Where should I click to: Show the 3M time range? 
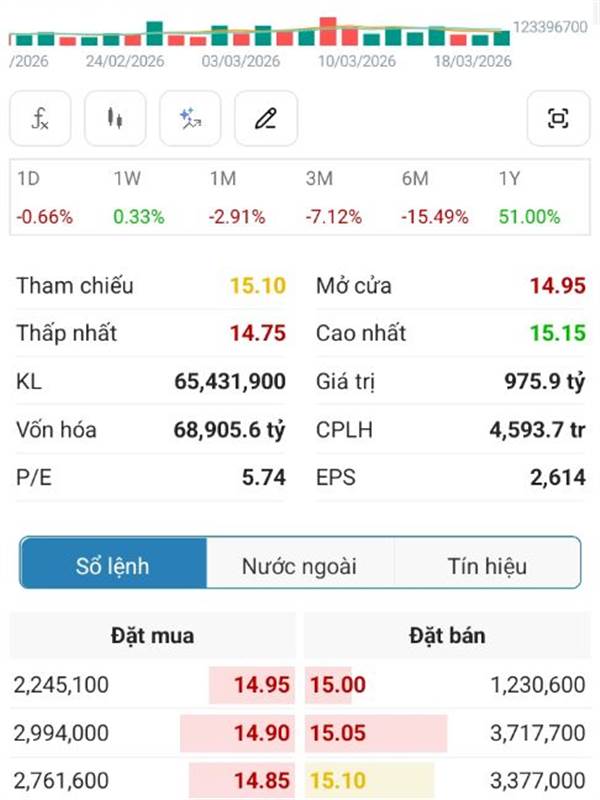[x=333, y=198]
